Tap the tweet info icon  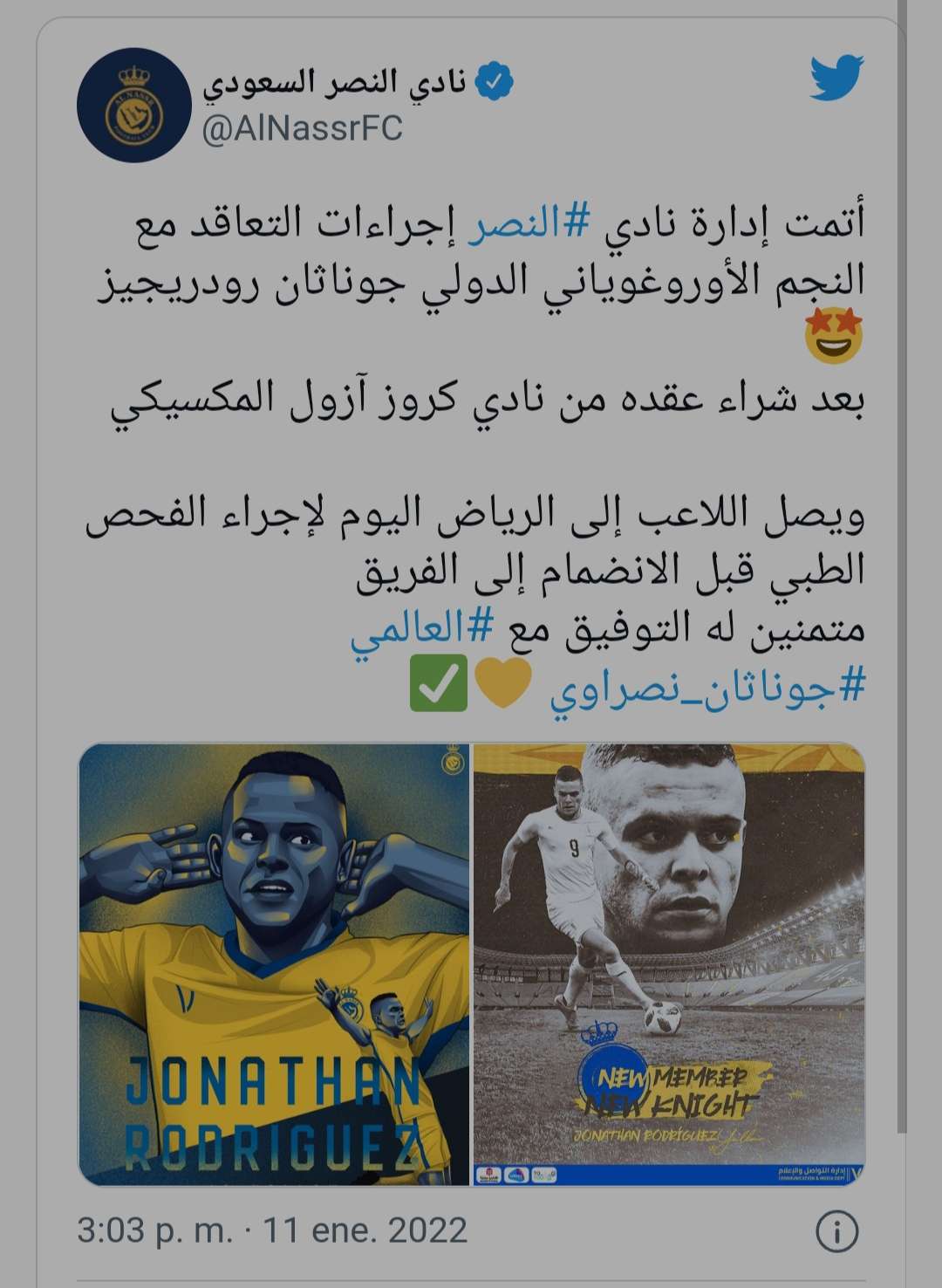(x=837, y=1232)
